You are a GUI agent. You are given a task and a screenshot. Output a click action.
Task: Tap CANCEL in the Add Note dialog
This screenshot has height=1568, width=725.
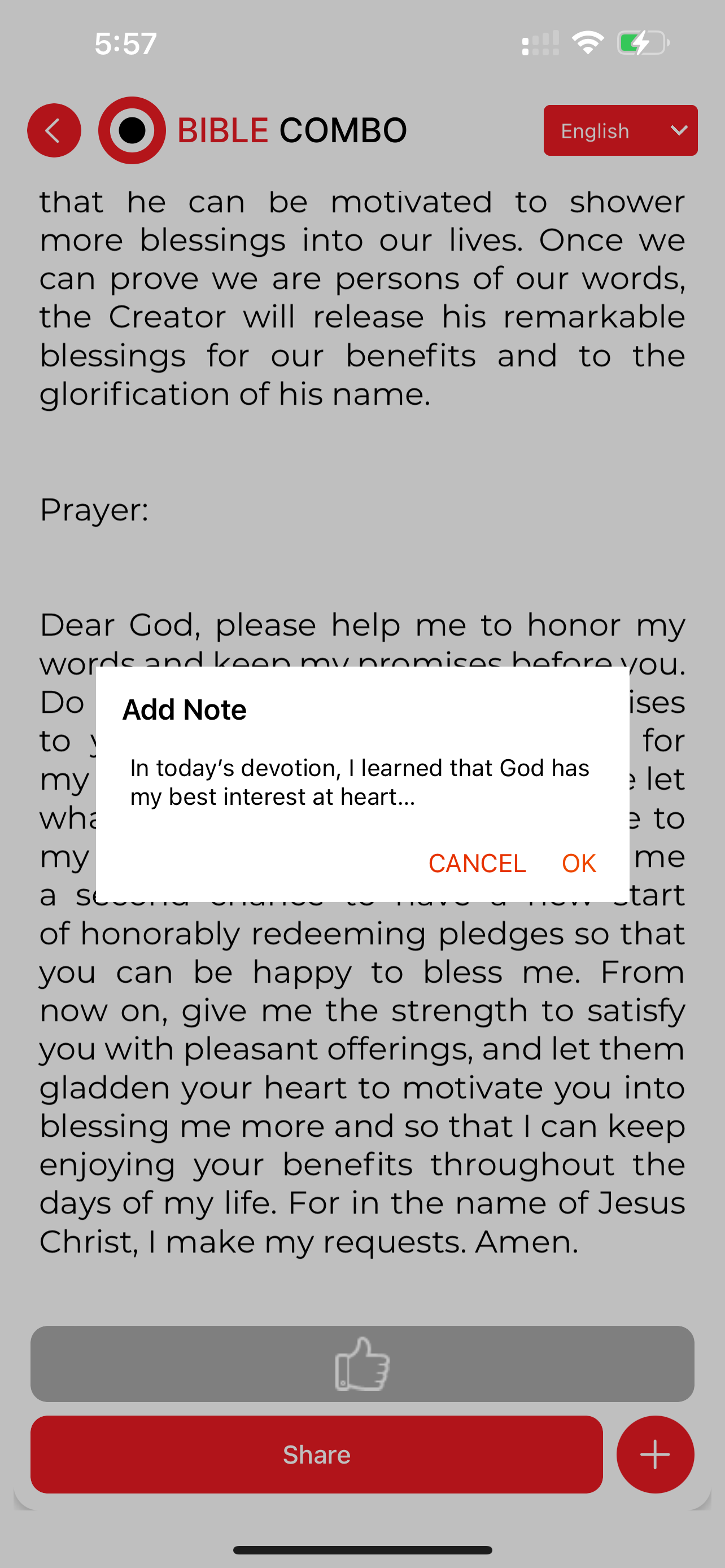coord(477,863)
